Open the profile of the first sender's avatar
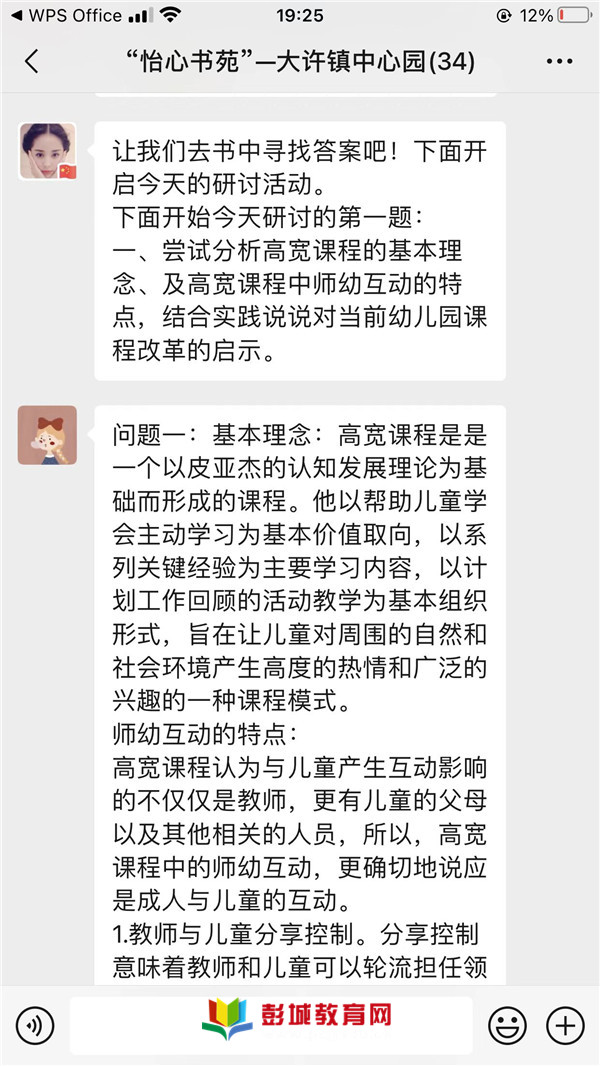 (x=47, y=152)
